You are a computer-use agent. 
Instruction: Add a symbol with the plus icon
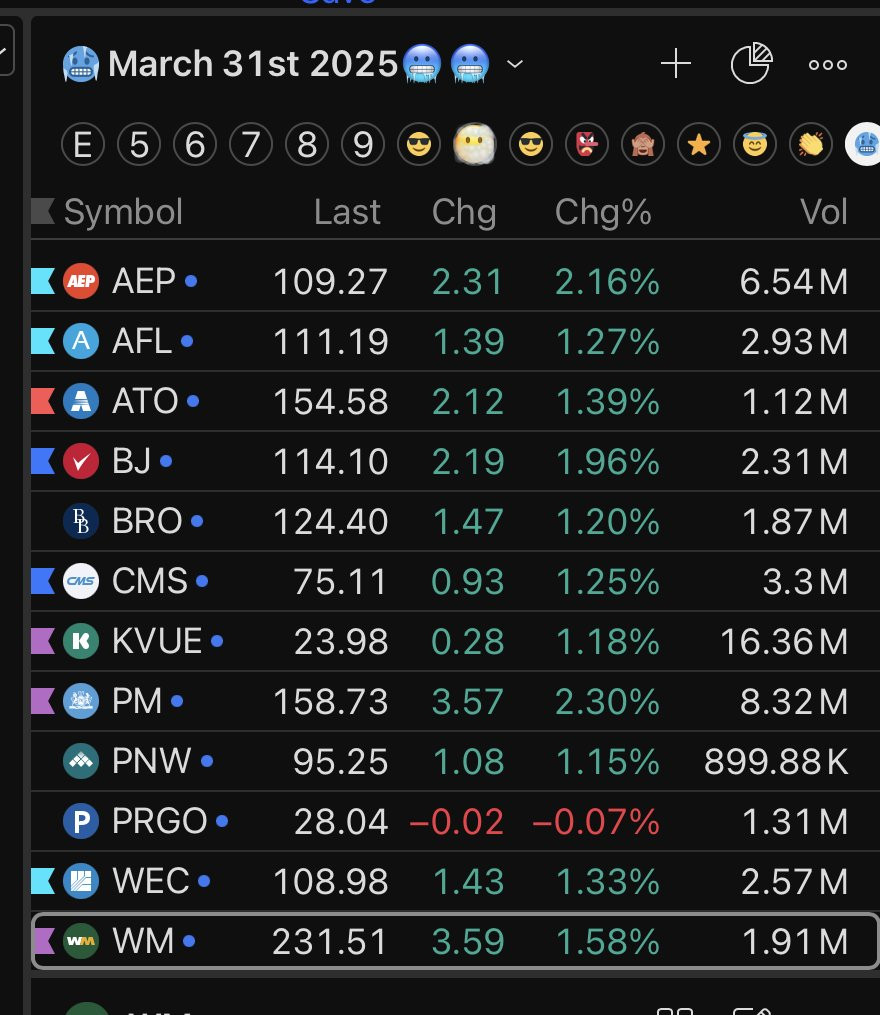(x=676, y=65)
